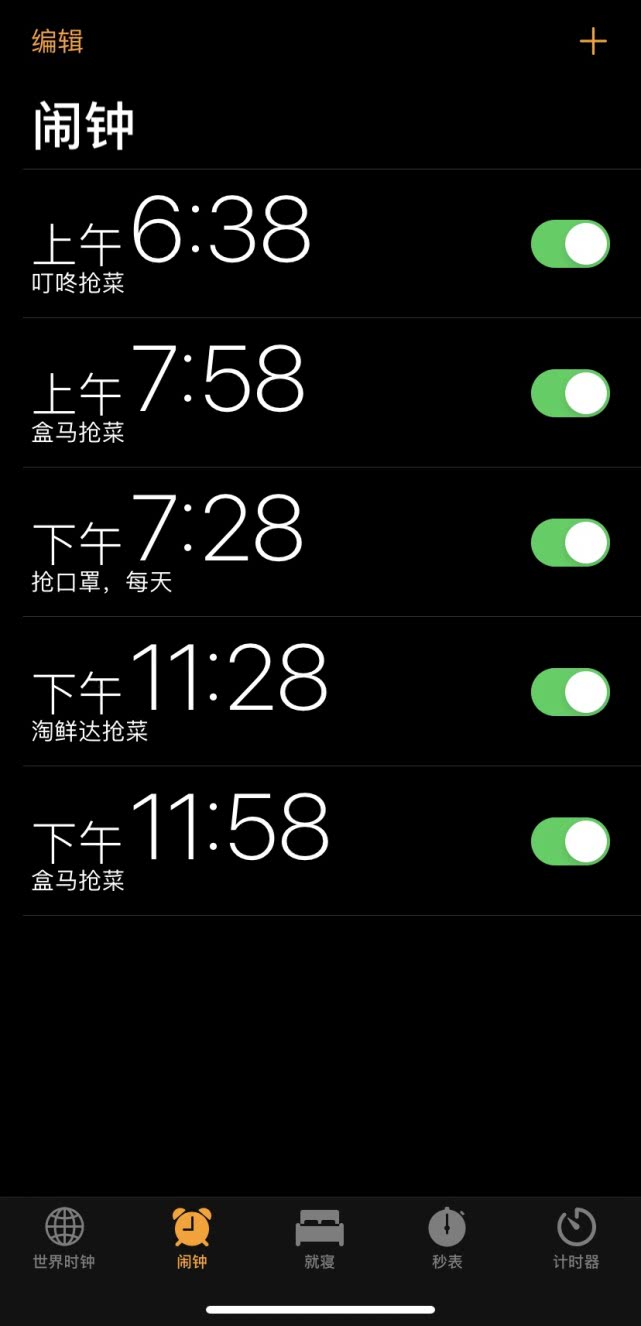The width and height of the screenshot is (641, 1326).
Task: Go to the 秒表 stopwatch tab
Action: (447, 1239)
